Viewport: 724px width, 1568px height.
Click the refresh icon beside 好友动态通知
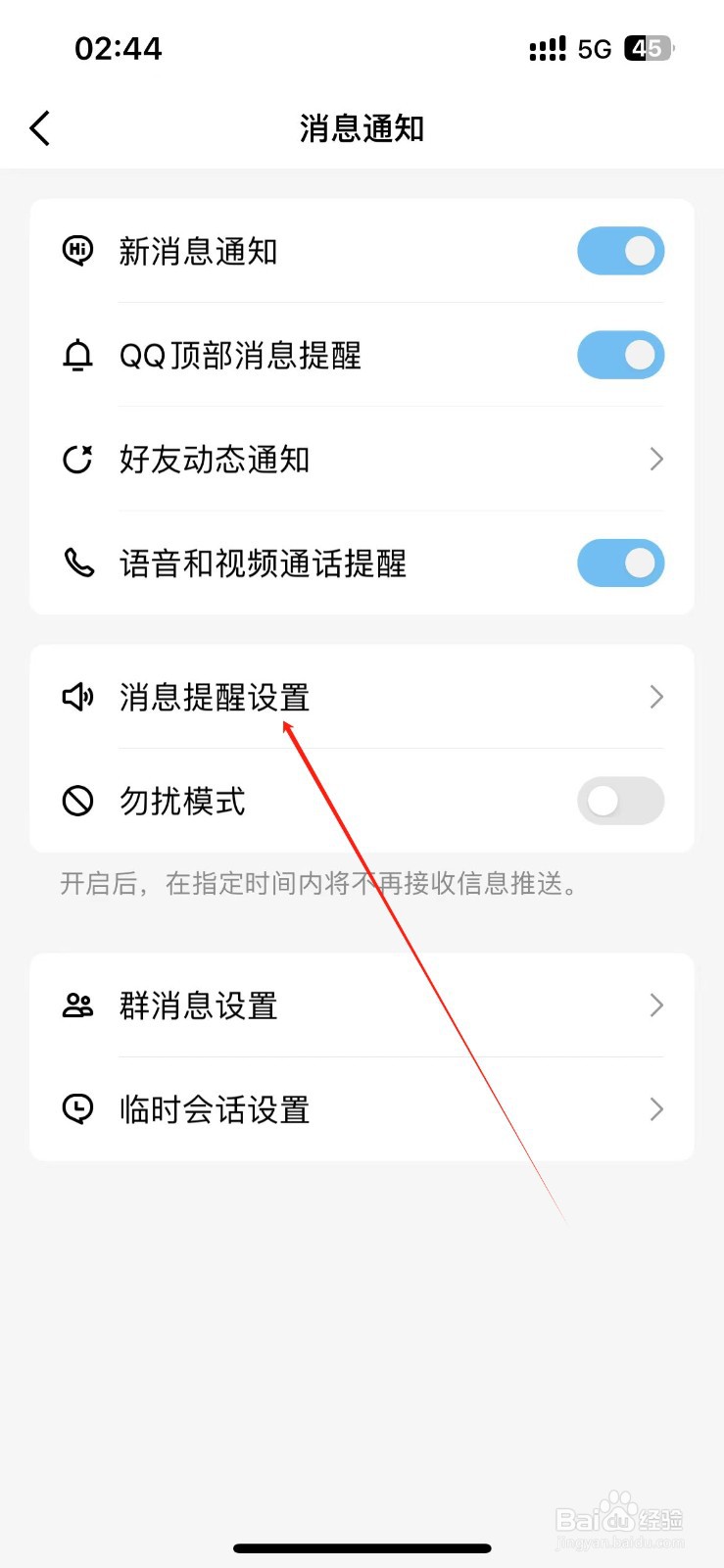78,459
